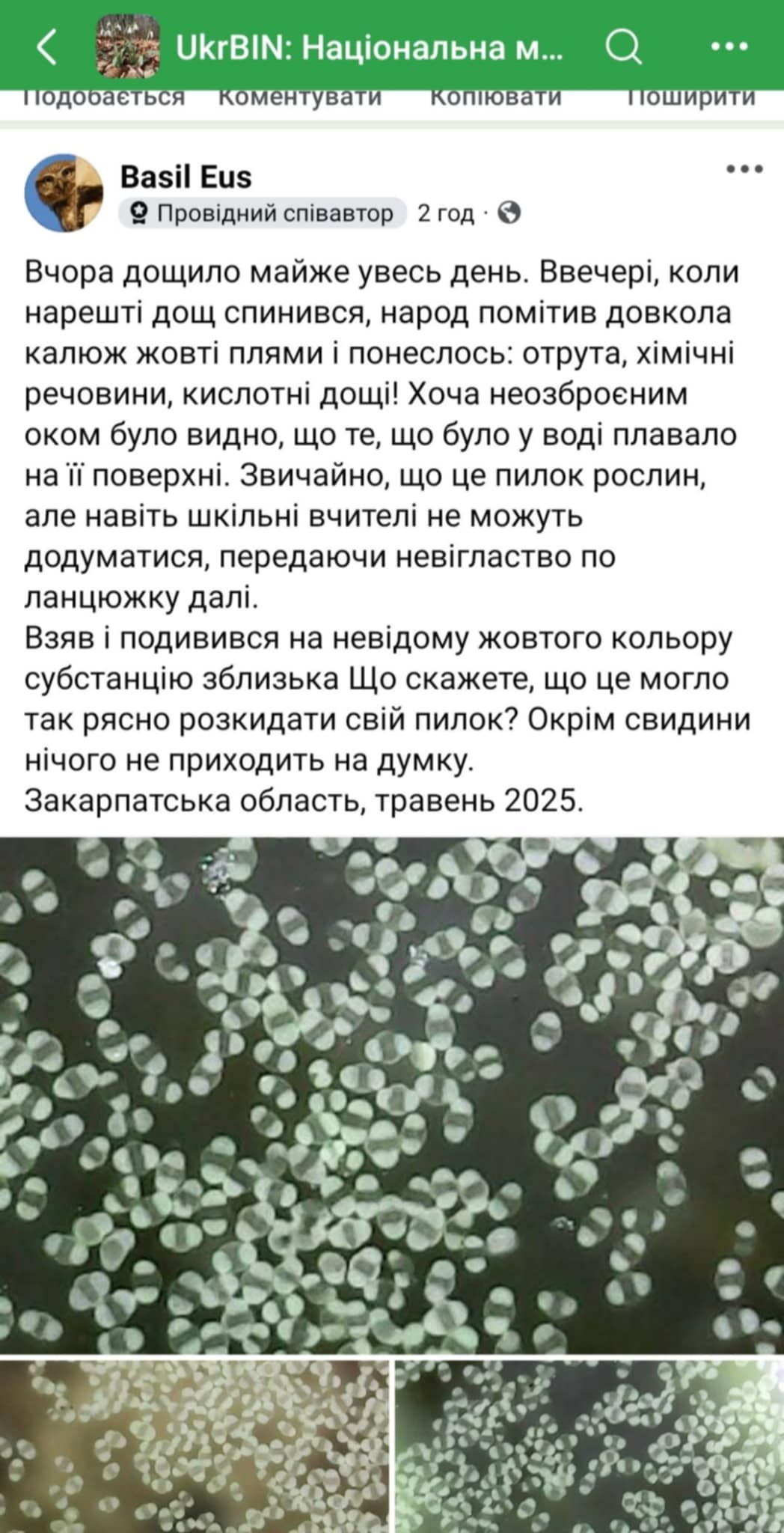Share previous post via Поширити
This screenshot has width=784, height=1533.
click(x=690, y=98)
